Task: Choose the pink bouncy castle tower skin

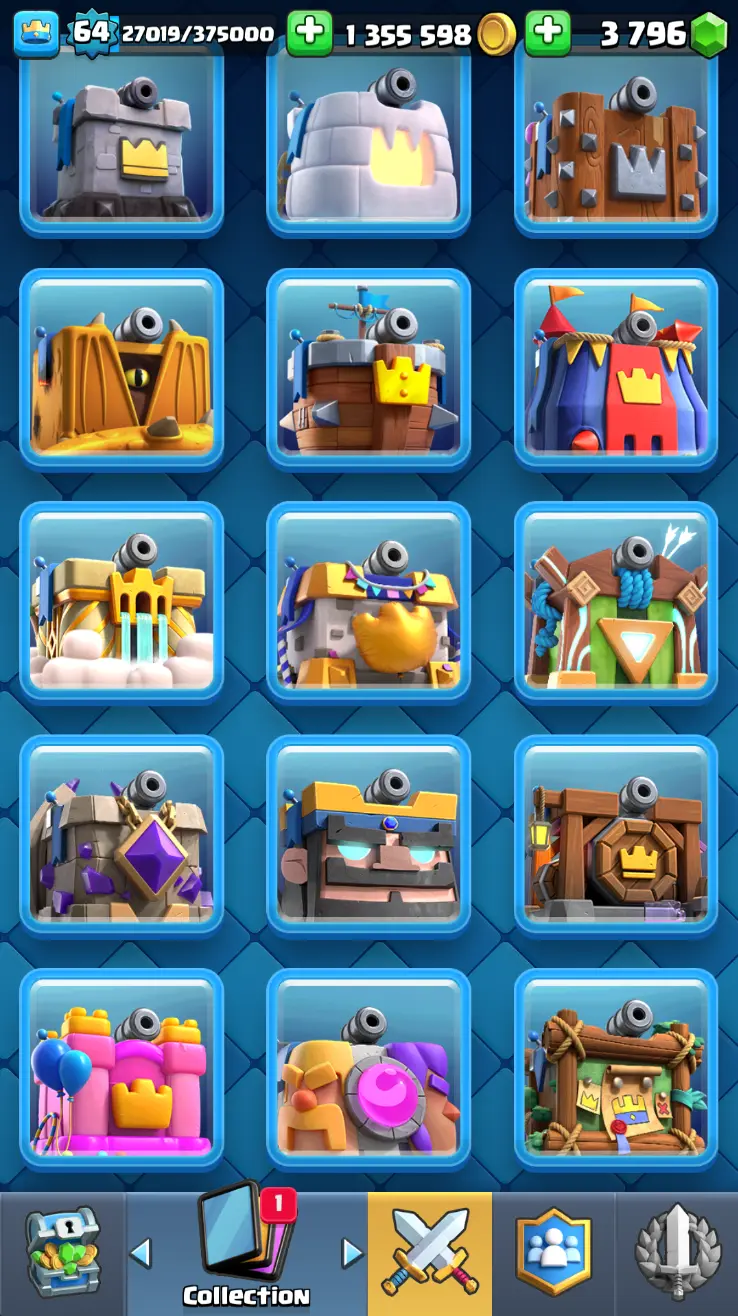Action: click(x=121, y=1068)
